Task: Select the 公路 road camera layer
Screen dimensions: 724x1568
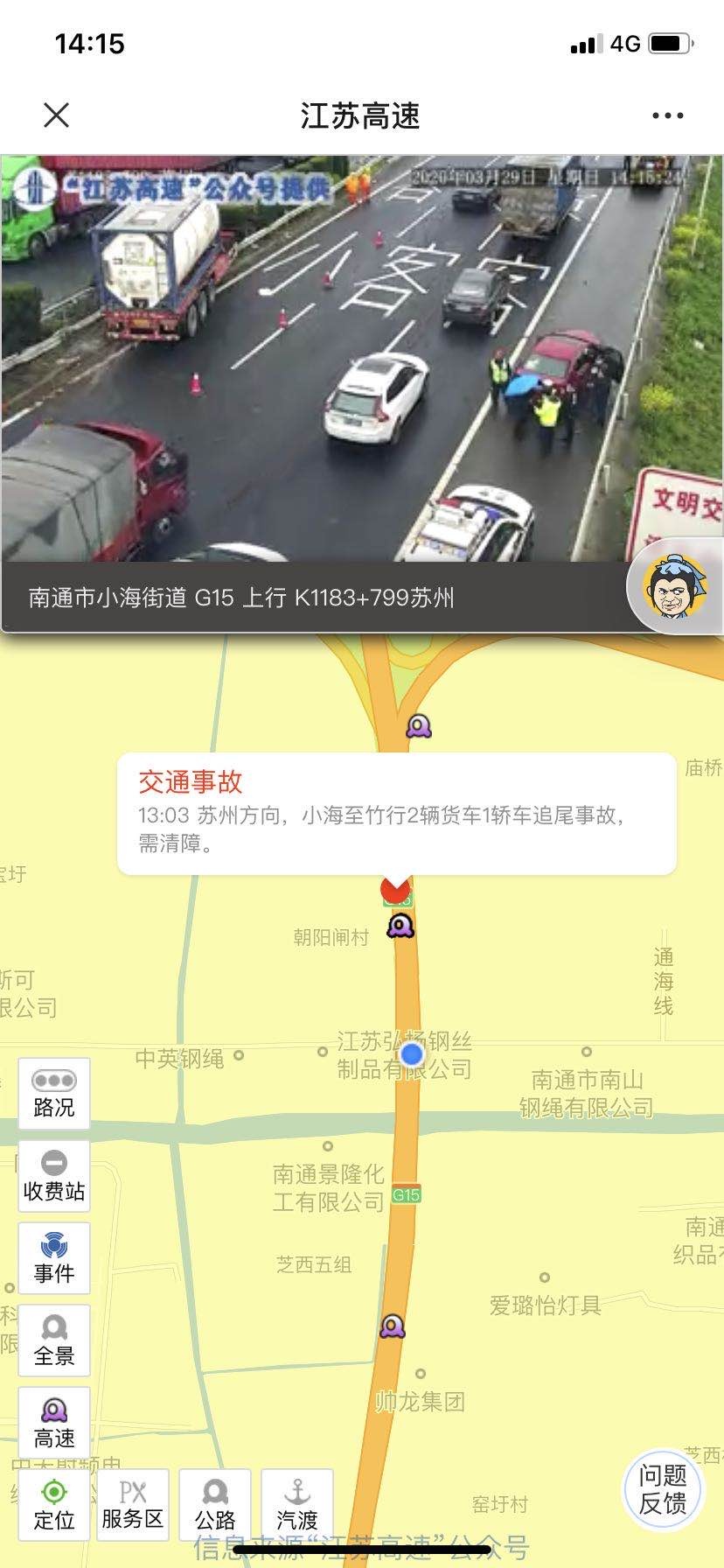Action: [215, 1505]
